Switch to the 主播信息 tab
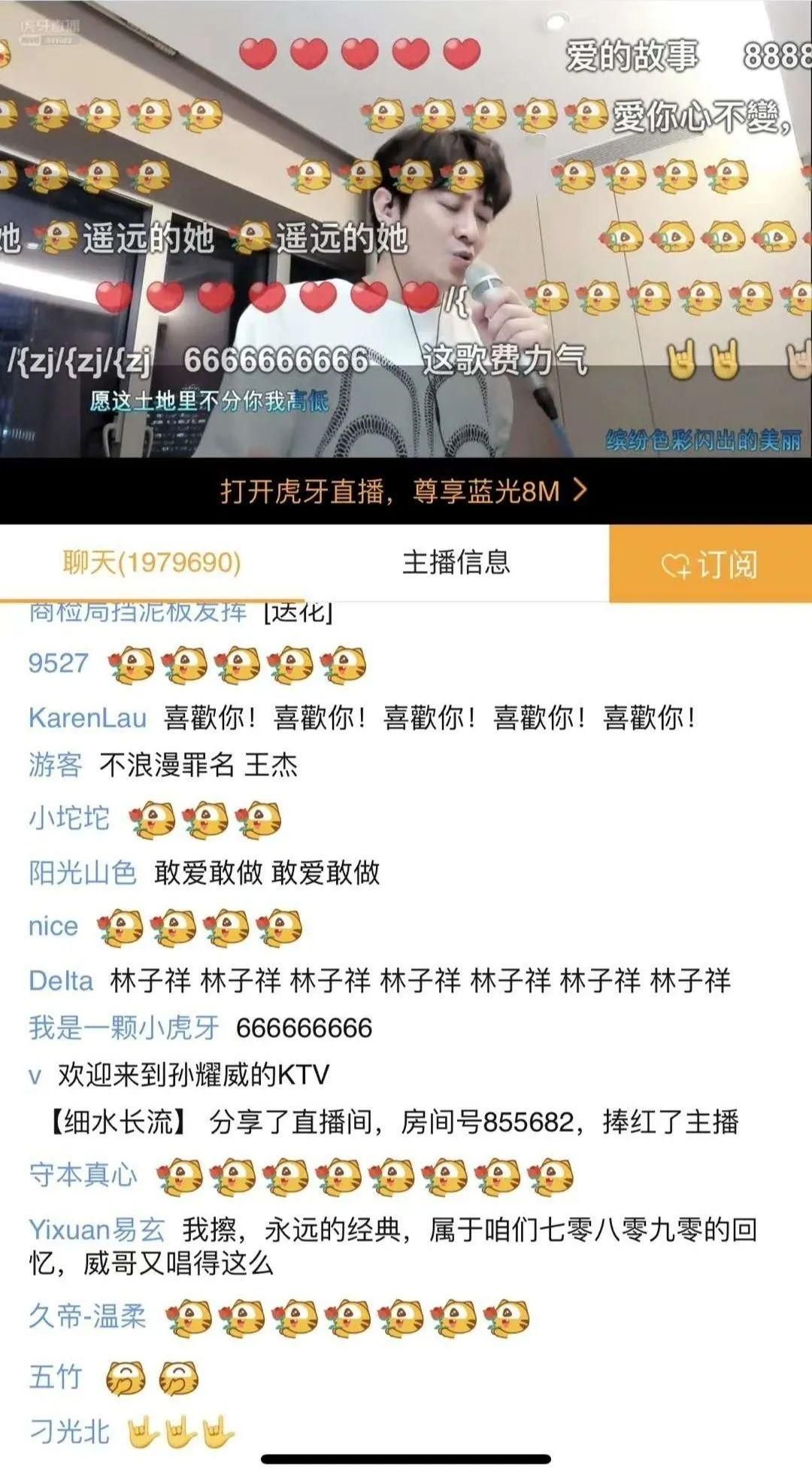Viewport: 812px width, 1478px height. click(x=456, y=563)
